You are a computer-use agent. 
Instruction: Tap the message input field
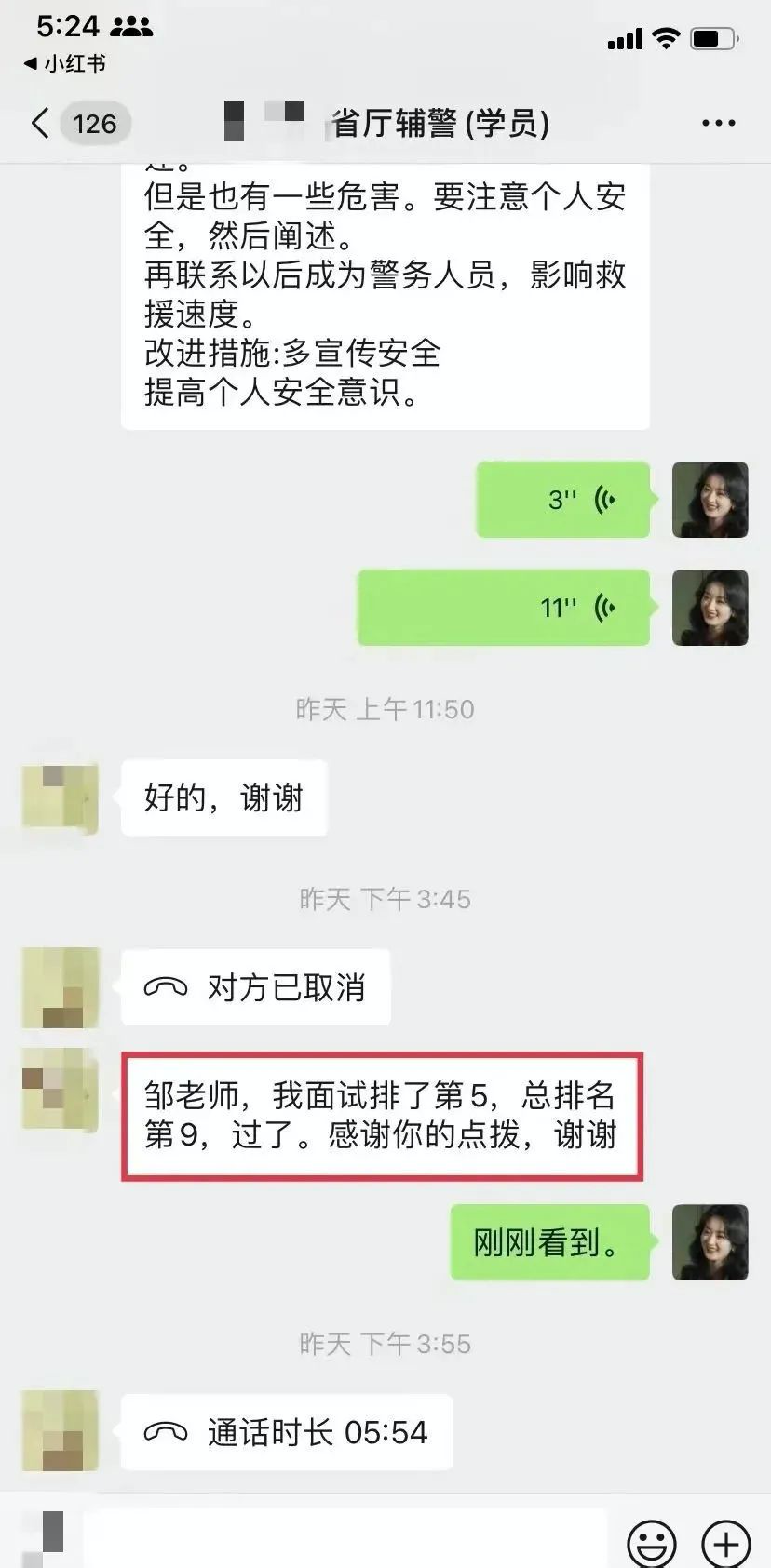point(345,1540)
